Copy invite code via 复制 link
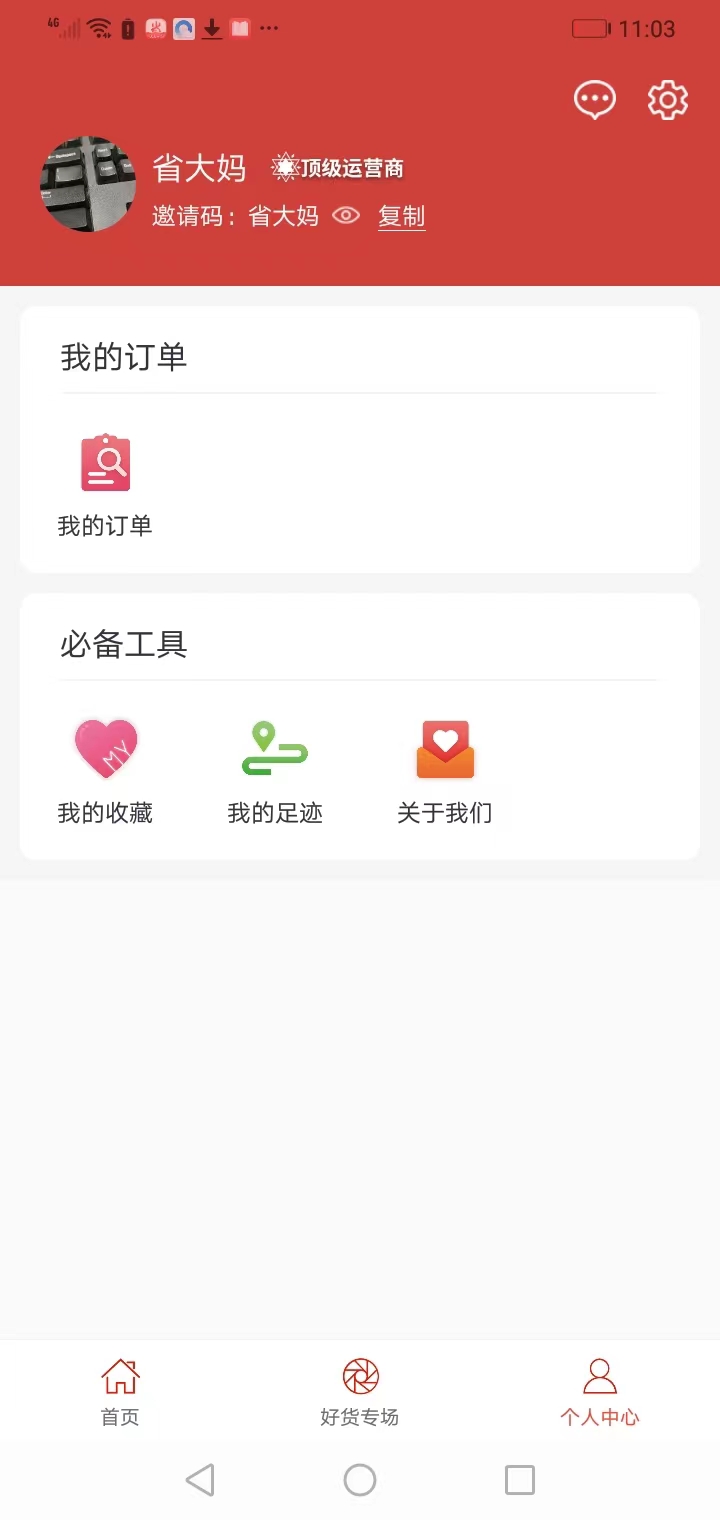 coord(402,217)
